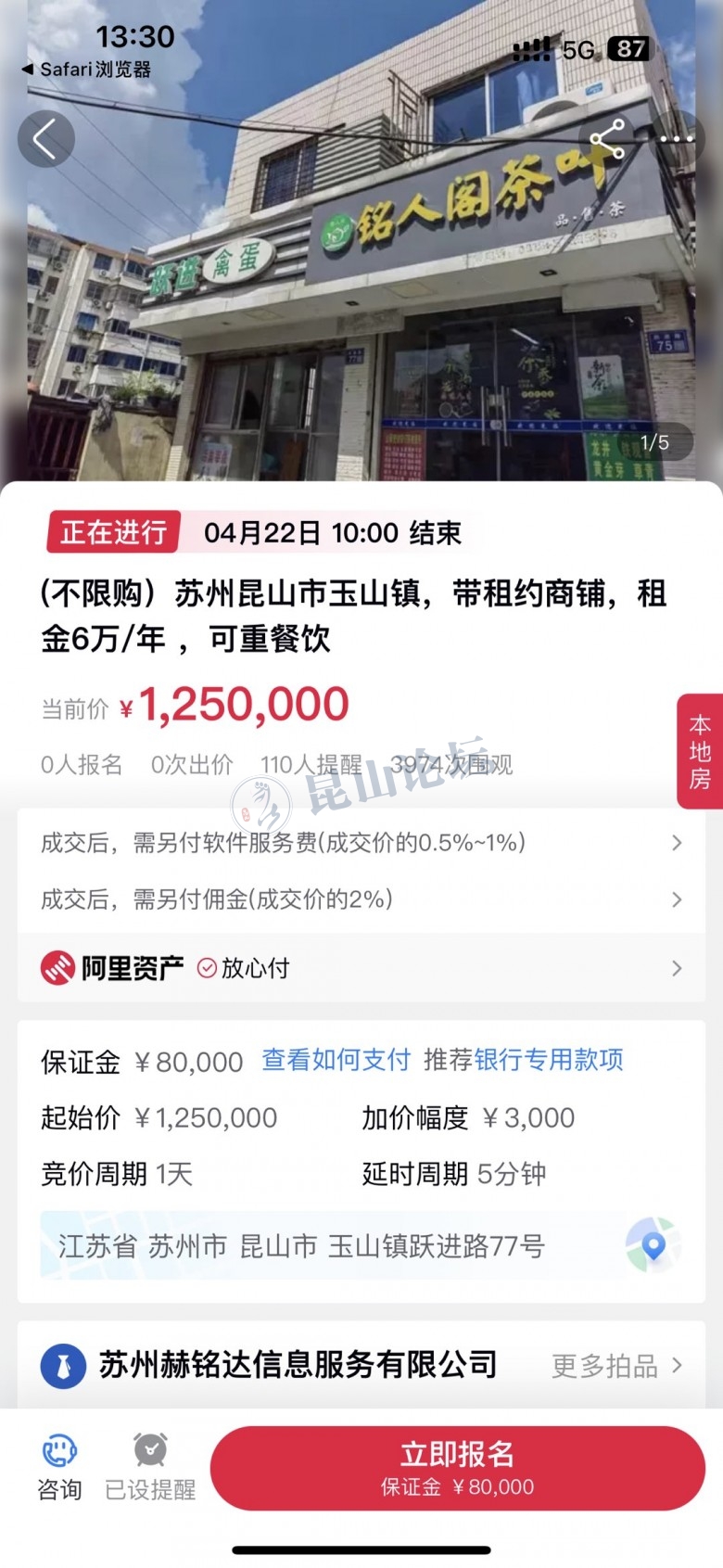Tap 查看如何支付 link
The image size is (723, 1568).
(336, 1060)
